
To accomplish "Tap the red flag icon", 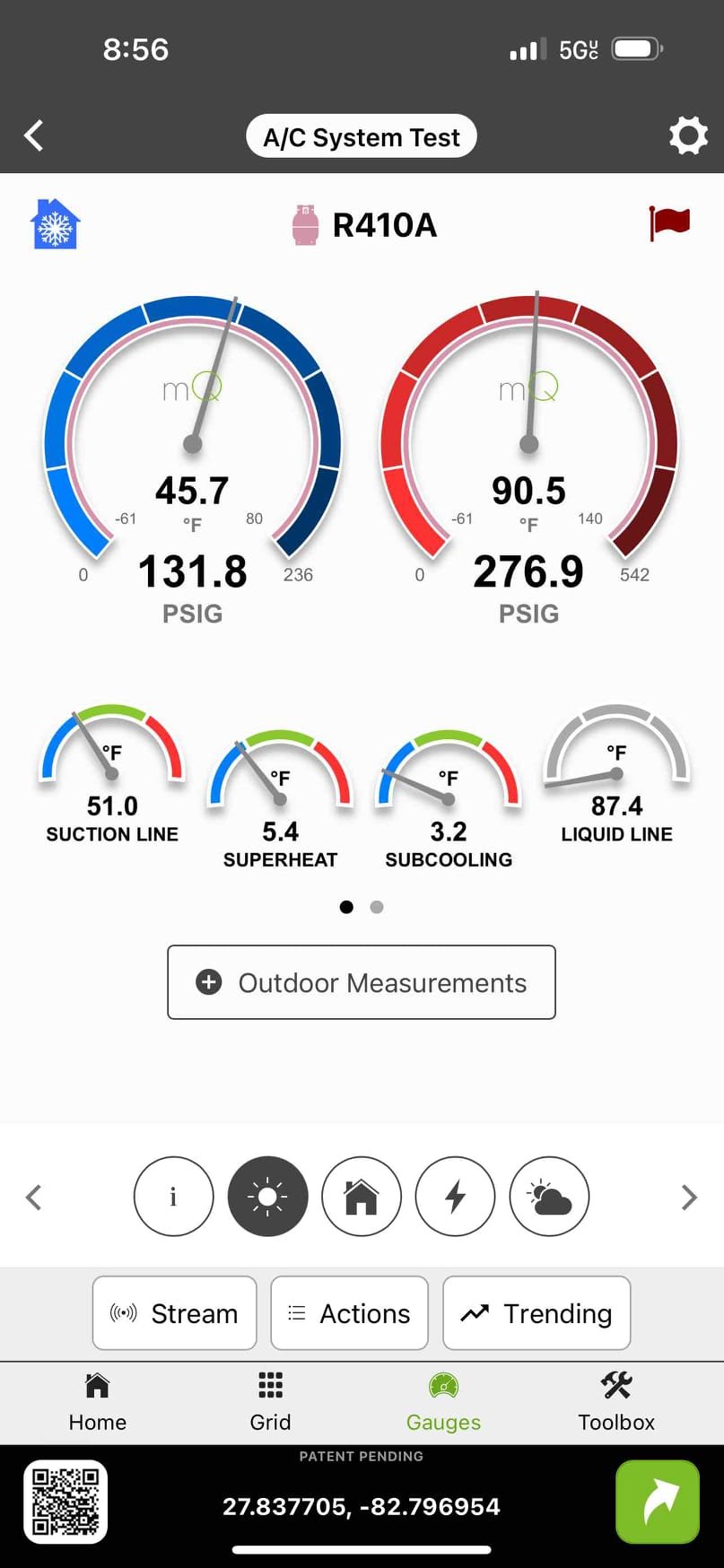I will (x=669, y=222).
